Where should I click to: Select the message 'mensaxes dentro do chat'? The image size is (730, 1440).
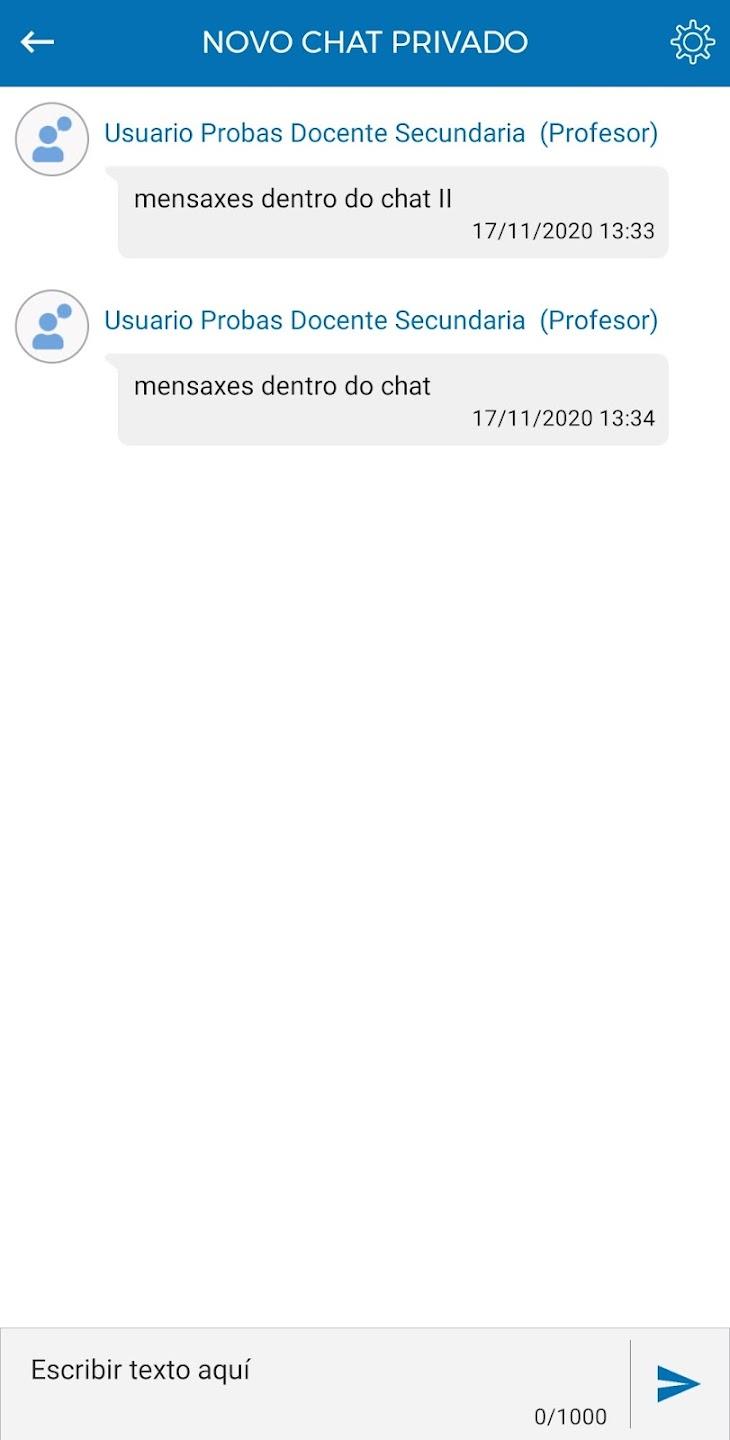(x=283, y=386)
